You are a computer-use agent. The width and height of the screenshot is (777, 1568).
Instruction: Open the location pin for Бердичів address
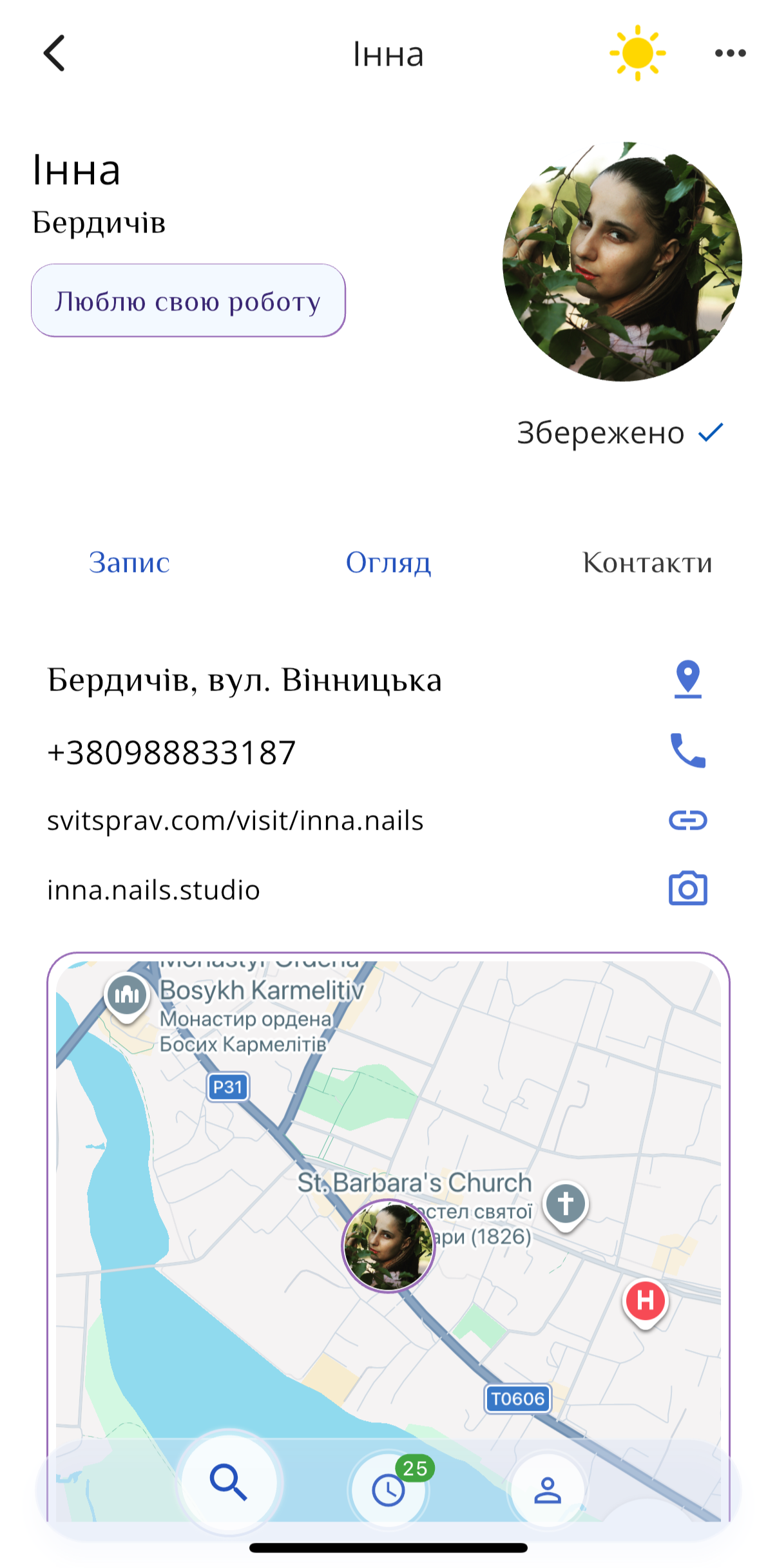687,679
